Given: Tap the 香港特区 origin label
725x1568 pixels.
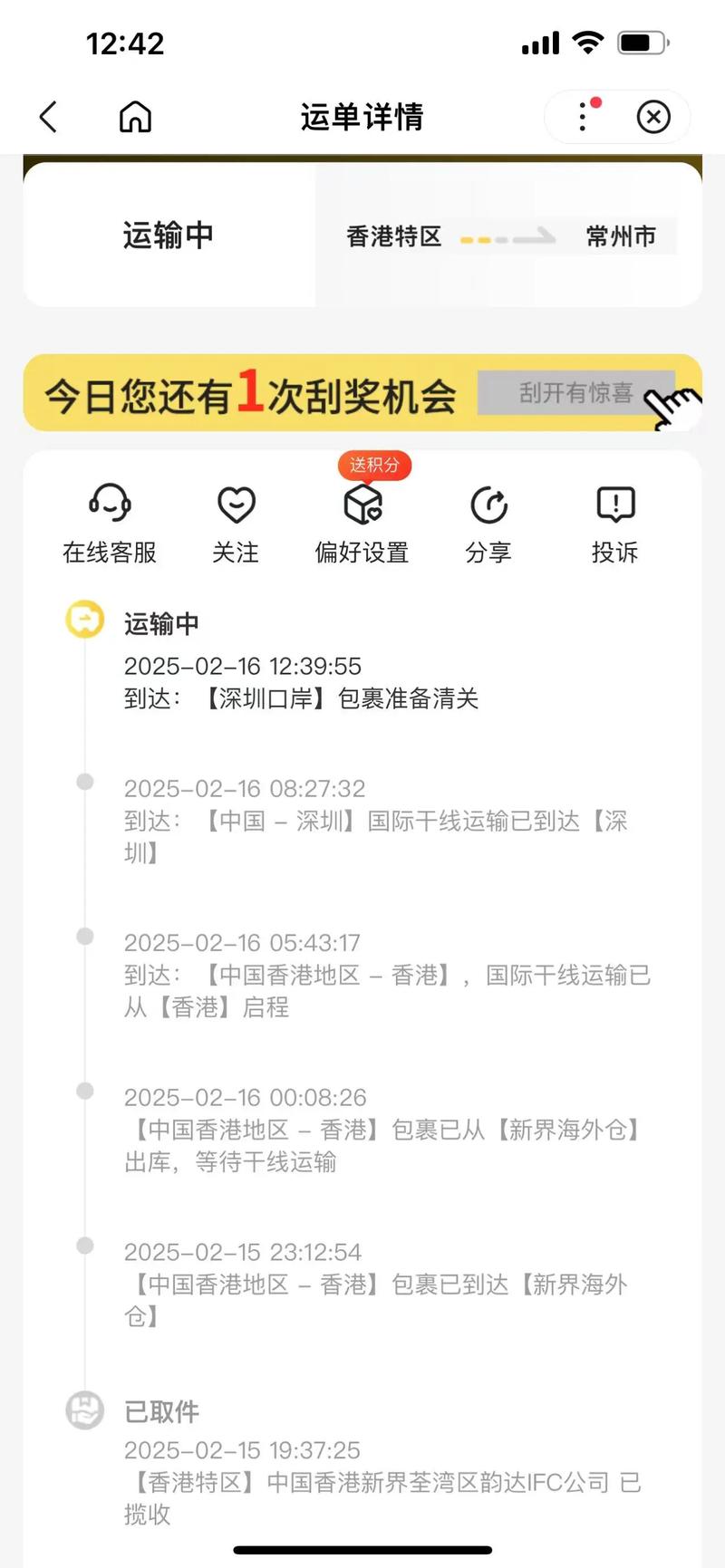Looking at the screenshot, I should [x=393, y=236].
